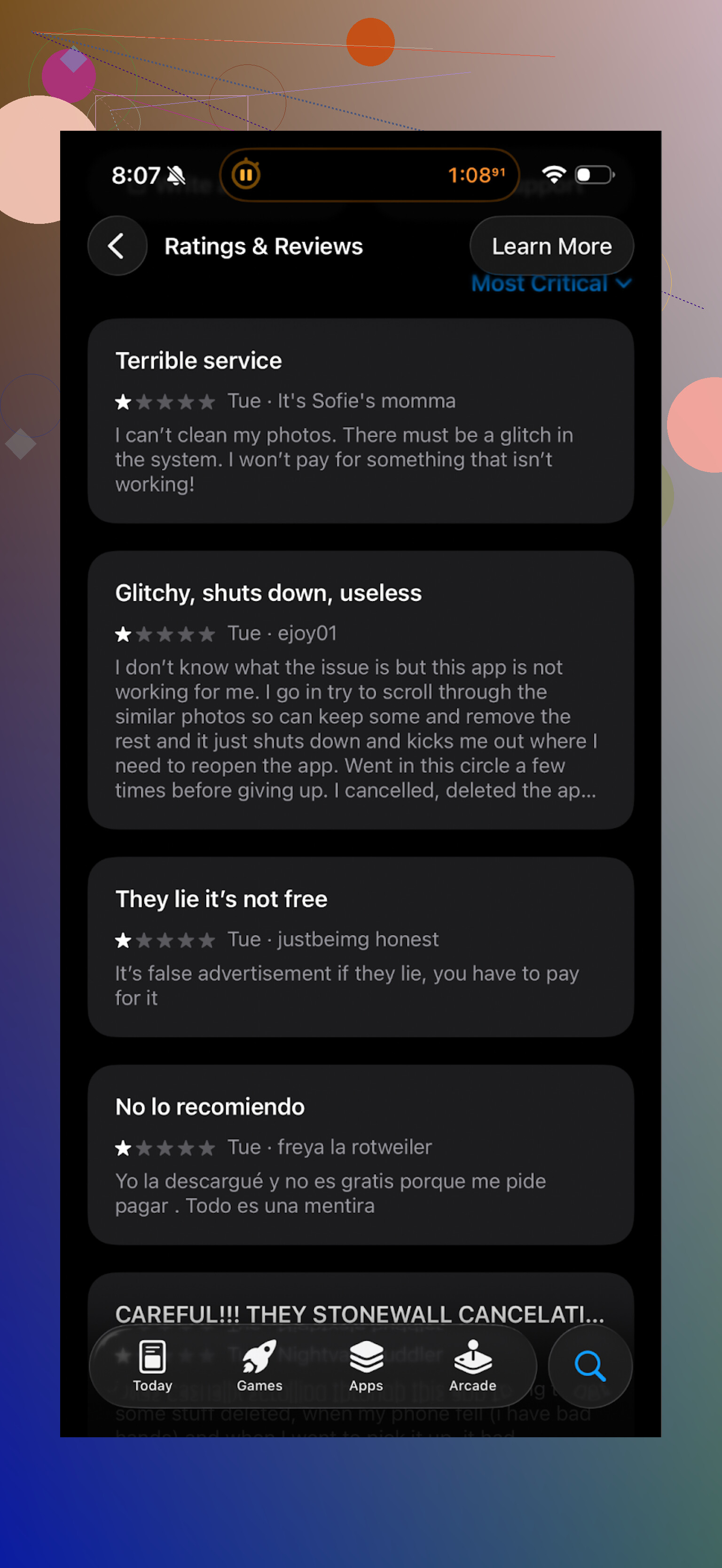Viewport: 722px width, 1568px height.
Task: Go back from Ratings & Reviews
Action: click(x=117, y=246)
